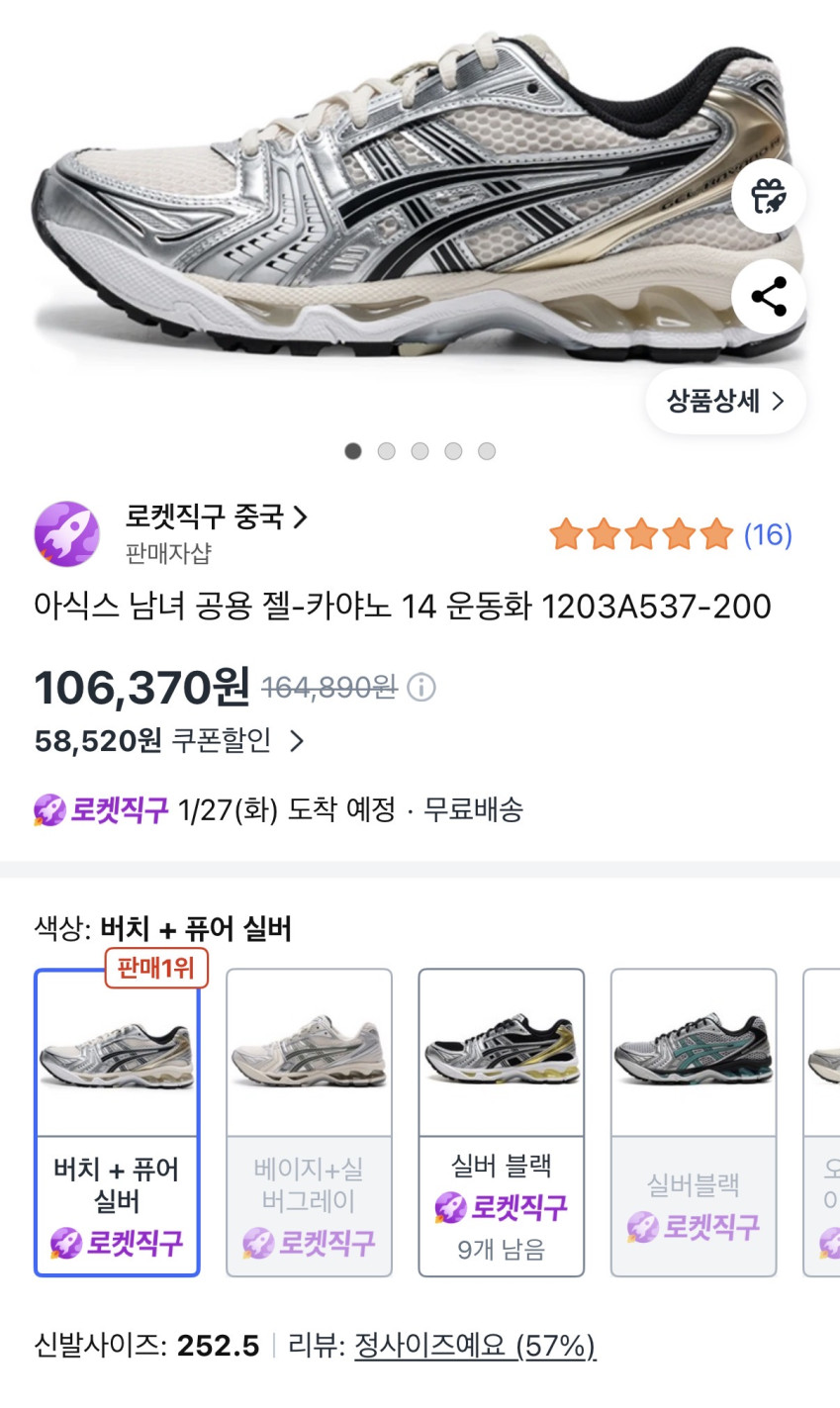Tap the gift icon on product image
Image resolution: width=840 pixels, height=1408 pixels.
click(769, 196)
